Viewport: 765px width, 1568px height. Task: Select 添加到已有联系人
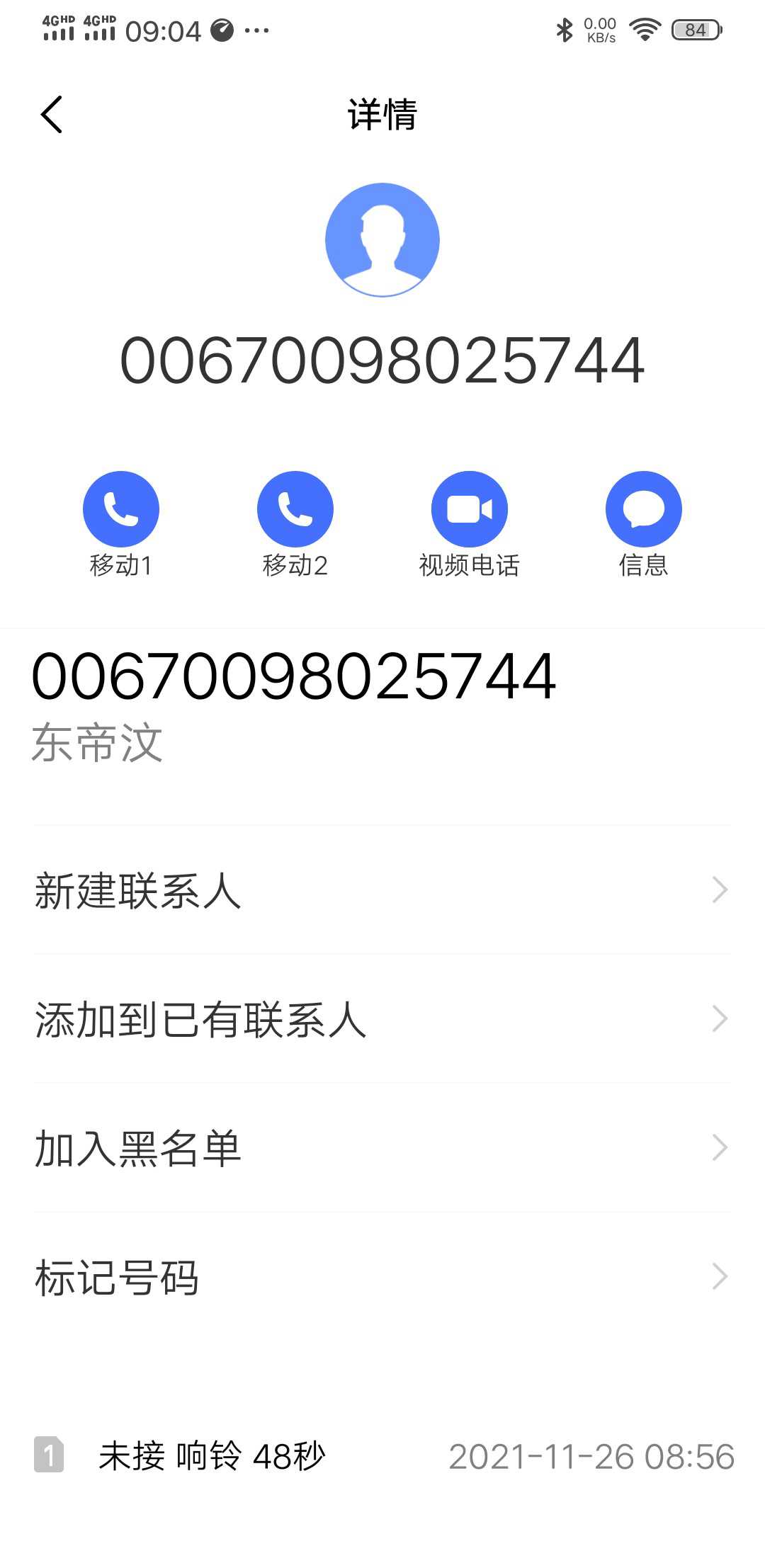[382, 1019]
